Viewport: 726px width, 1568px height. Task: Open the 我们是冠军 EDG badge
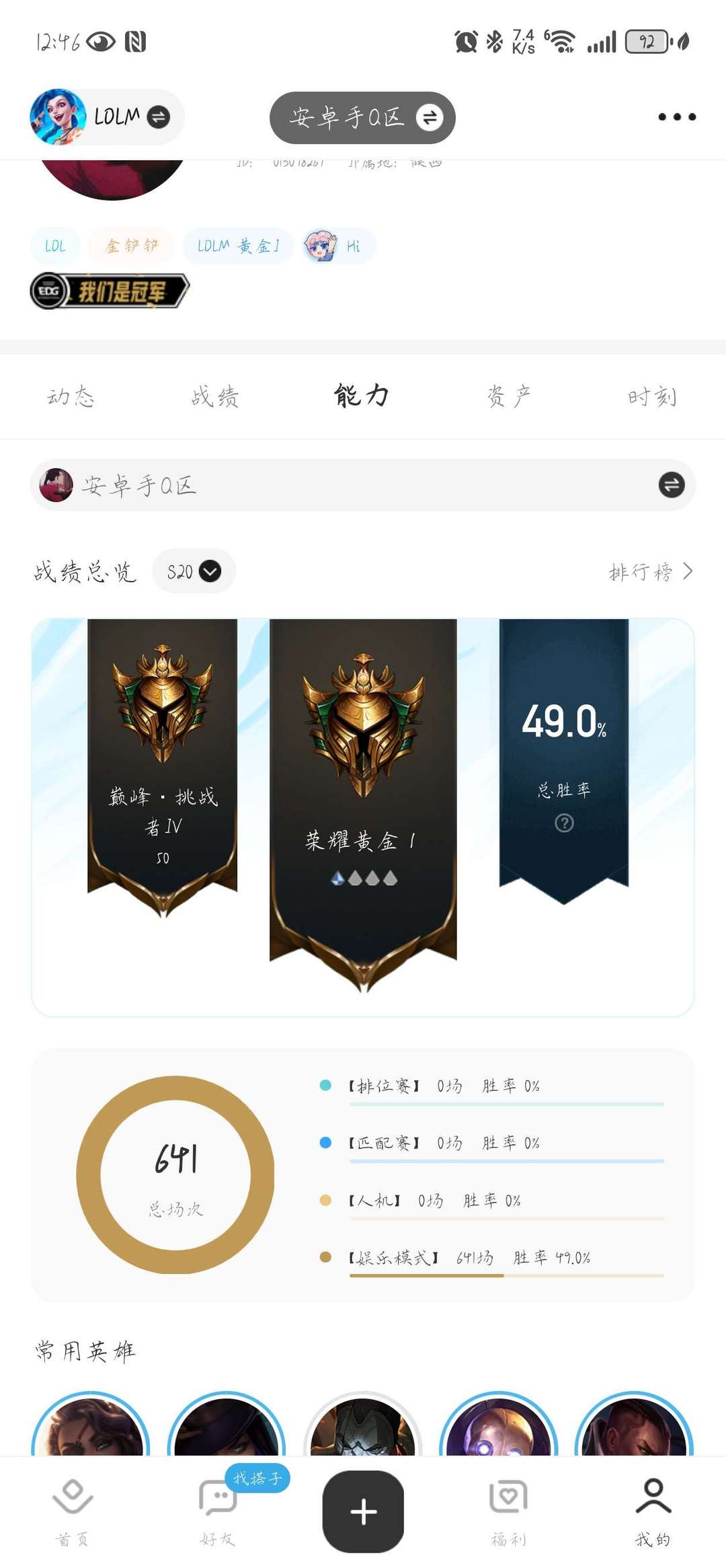[x=110, y=291]
